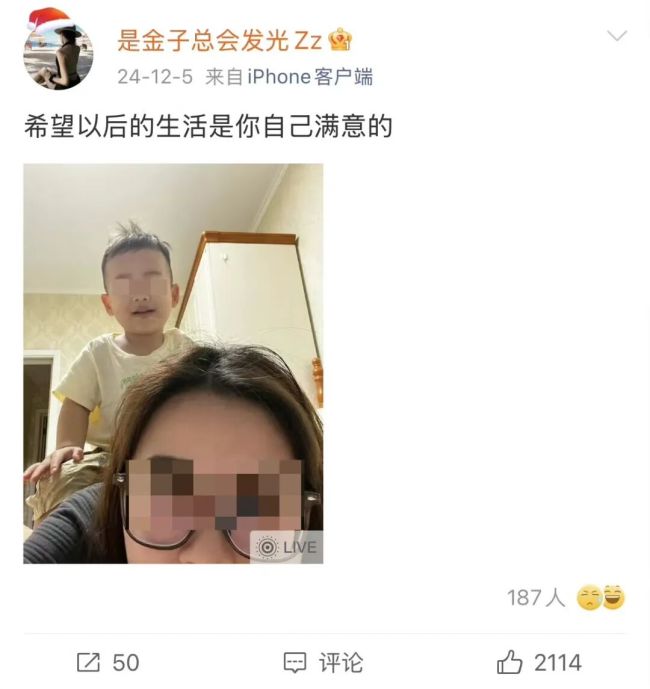This screenshot has height=689, width=650.
Task: Open profile of 是金子总会发光Zz
Action: pyautogui.click(x=220, y=40)
